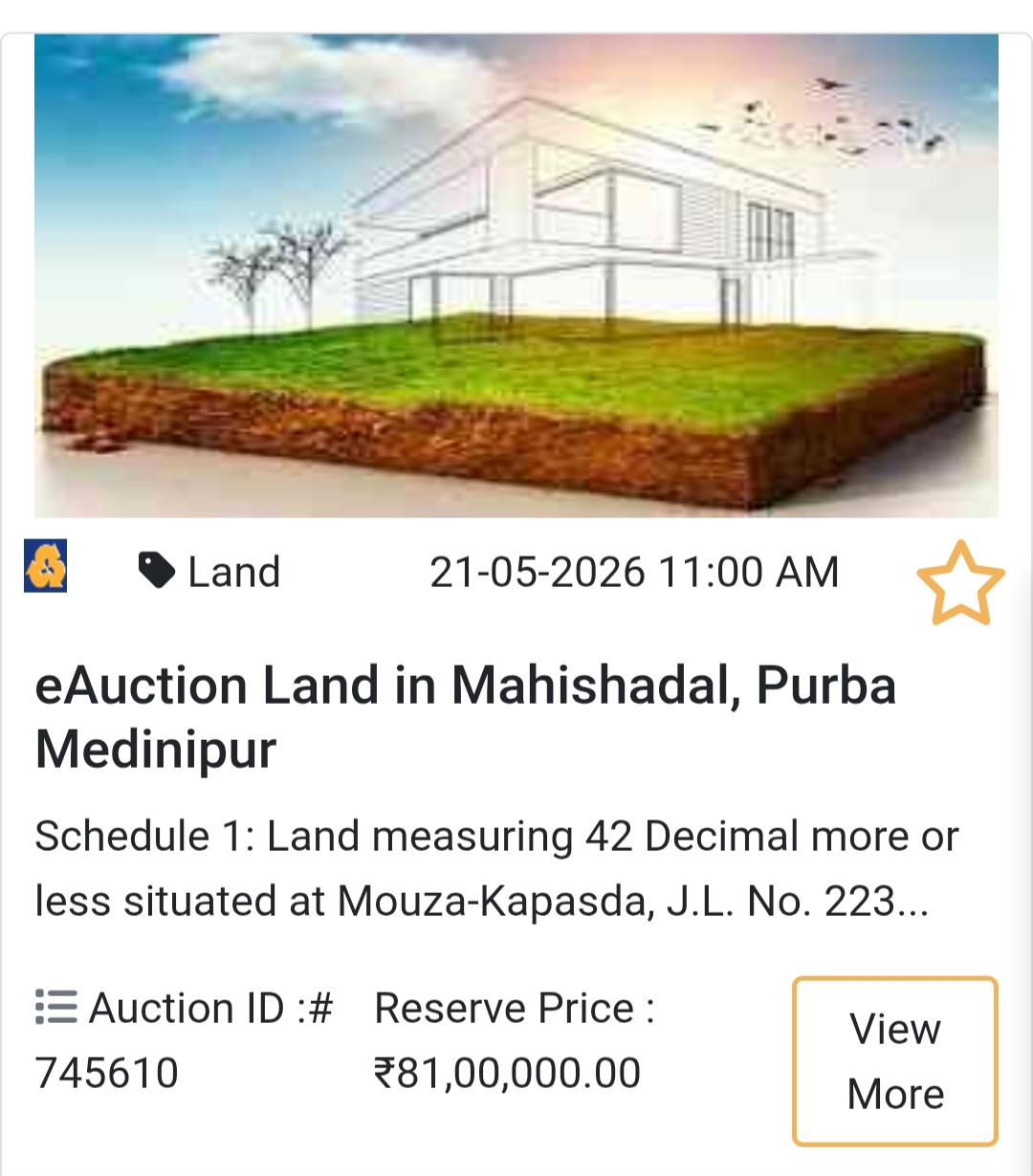
Task: Click the bulleted list icon before Auction ID
Action: tap(55, 1006)
